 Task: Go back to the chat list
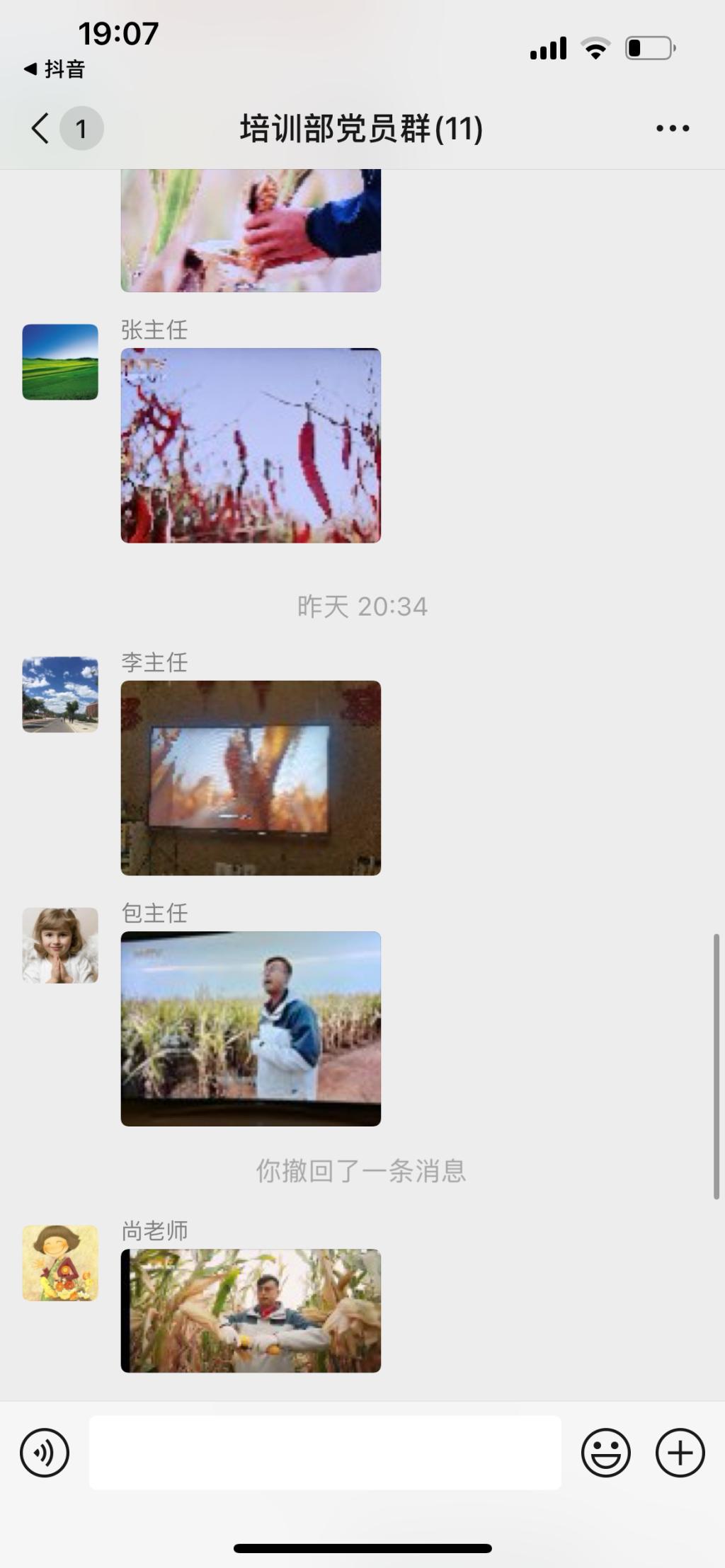pyautogui.click(x=41, y=129)
